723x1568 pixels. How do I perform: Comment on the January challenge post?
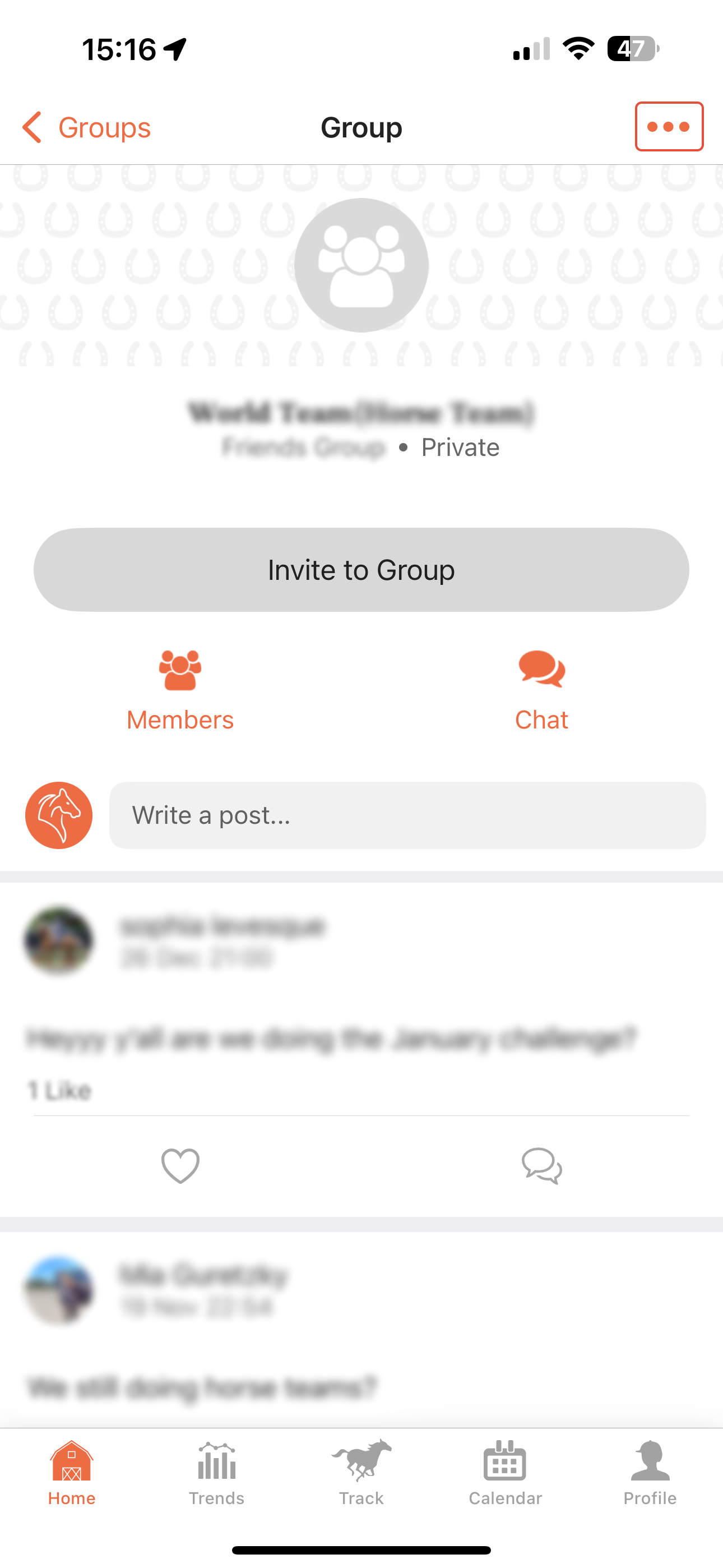(541, 1166)
